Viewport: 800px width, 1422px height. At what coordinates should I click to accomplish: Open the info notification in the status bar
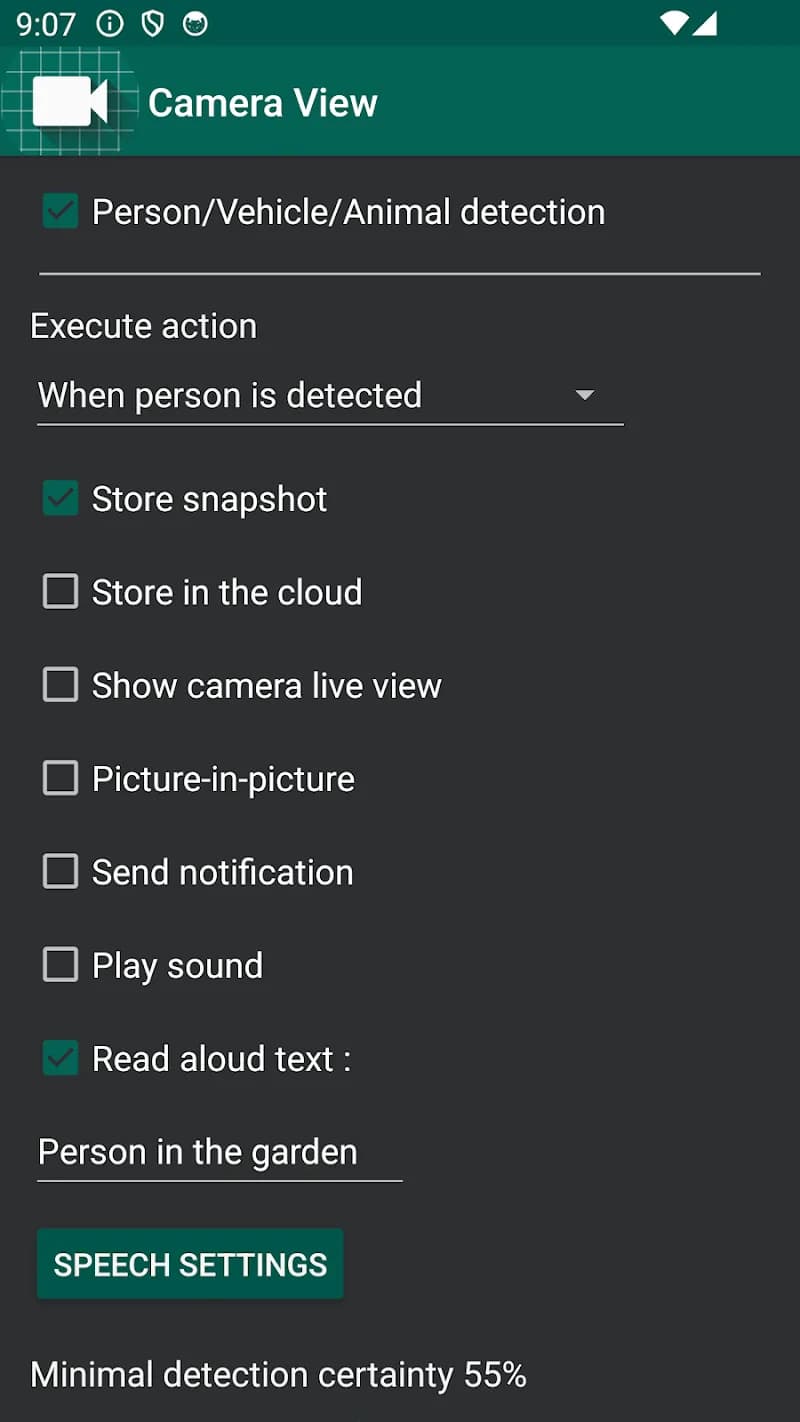(x=108, y=24)
